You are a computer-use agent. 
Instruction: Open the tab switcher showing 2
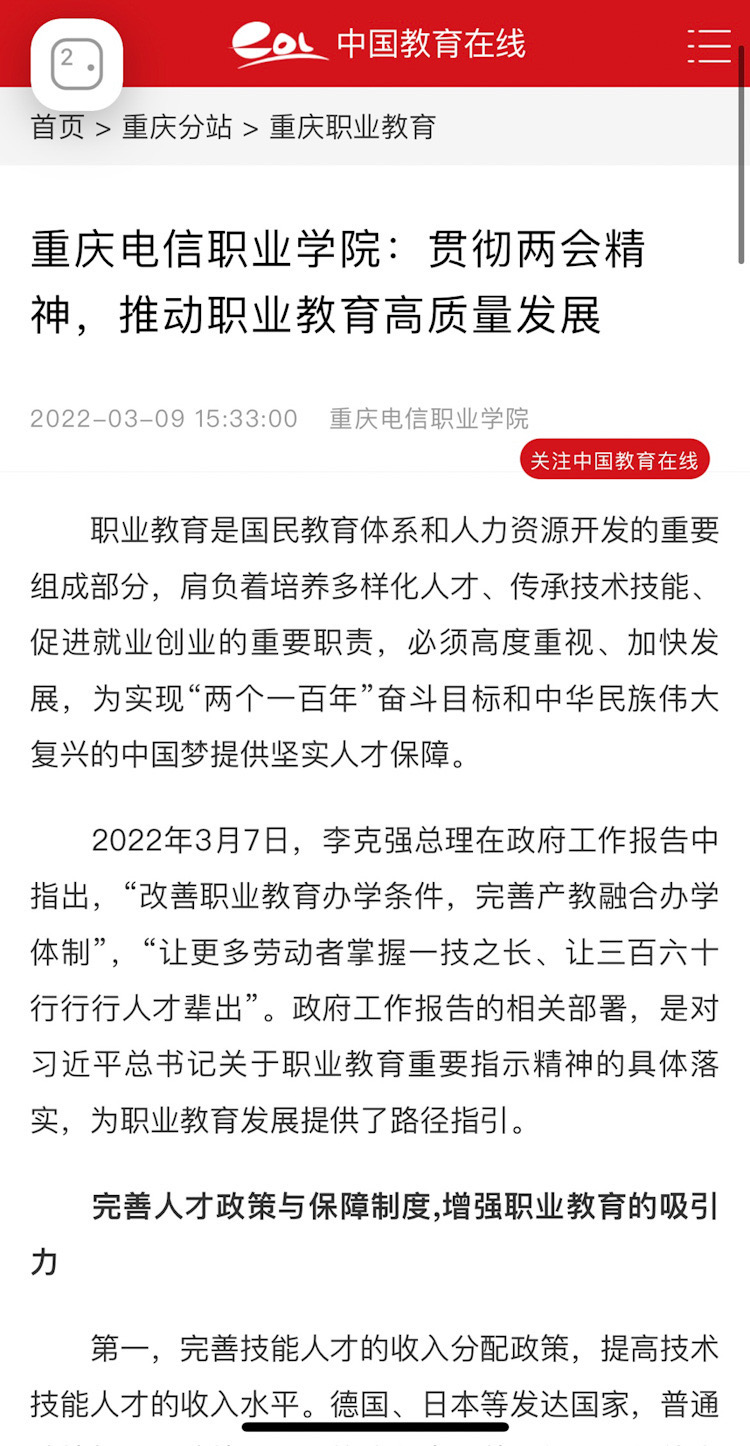(x=77, y=64)
